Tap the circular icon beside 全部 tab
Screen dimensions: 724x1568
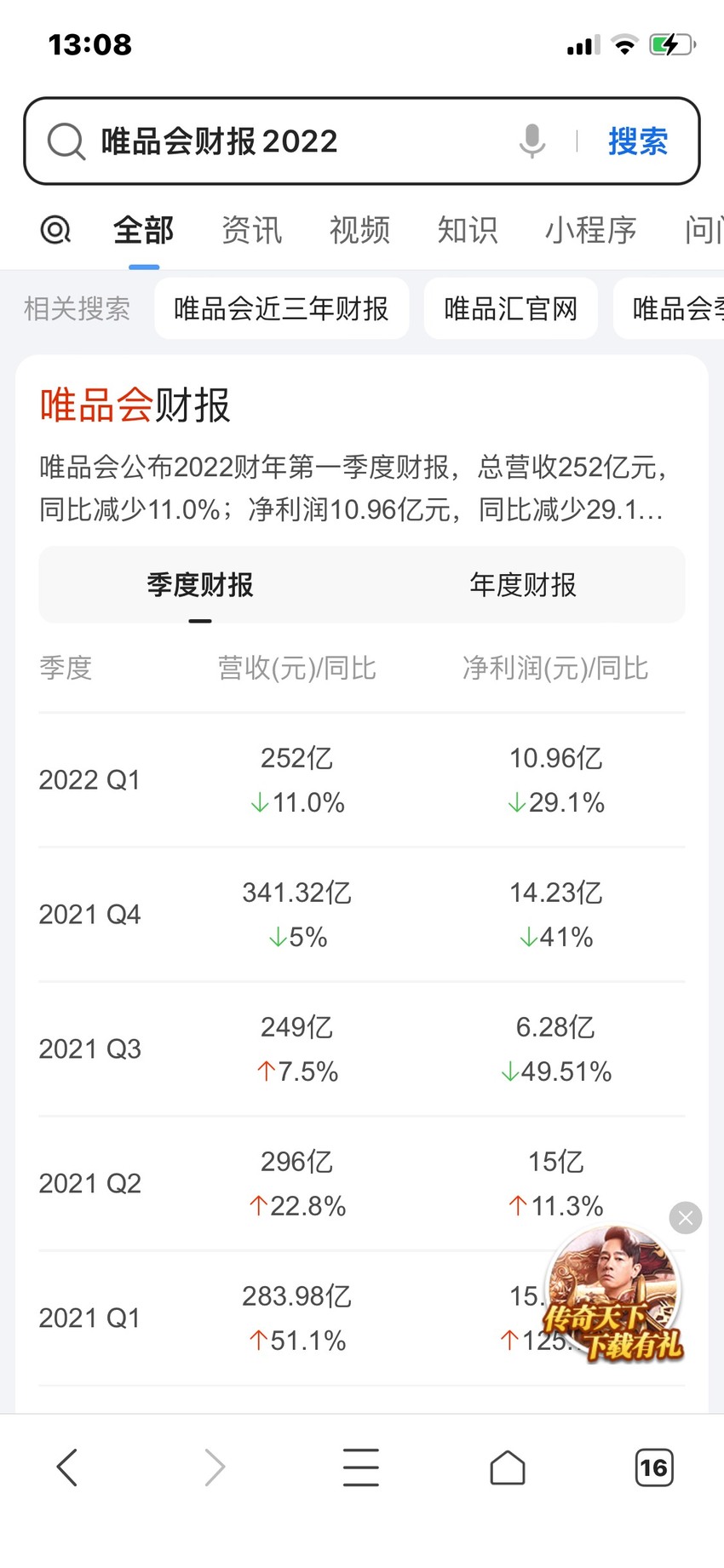55,230
